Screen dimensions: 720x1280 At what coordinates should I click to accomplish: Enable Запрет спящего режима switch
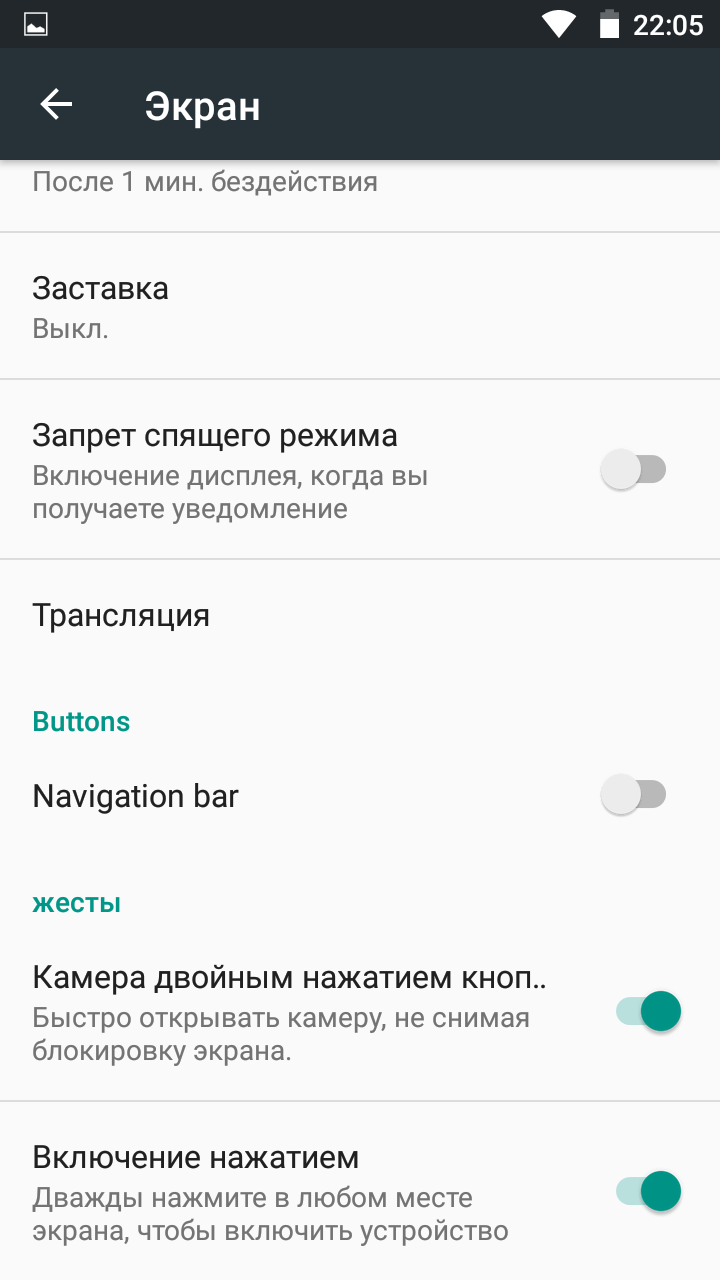(633, 469)
